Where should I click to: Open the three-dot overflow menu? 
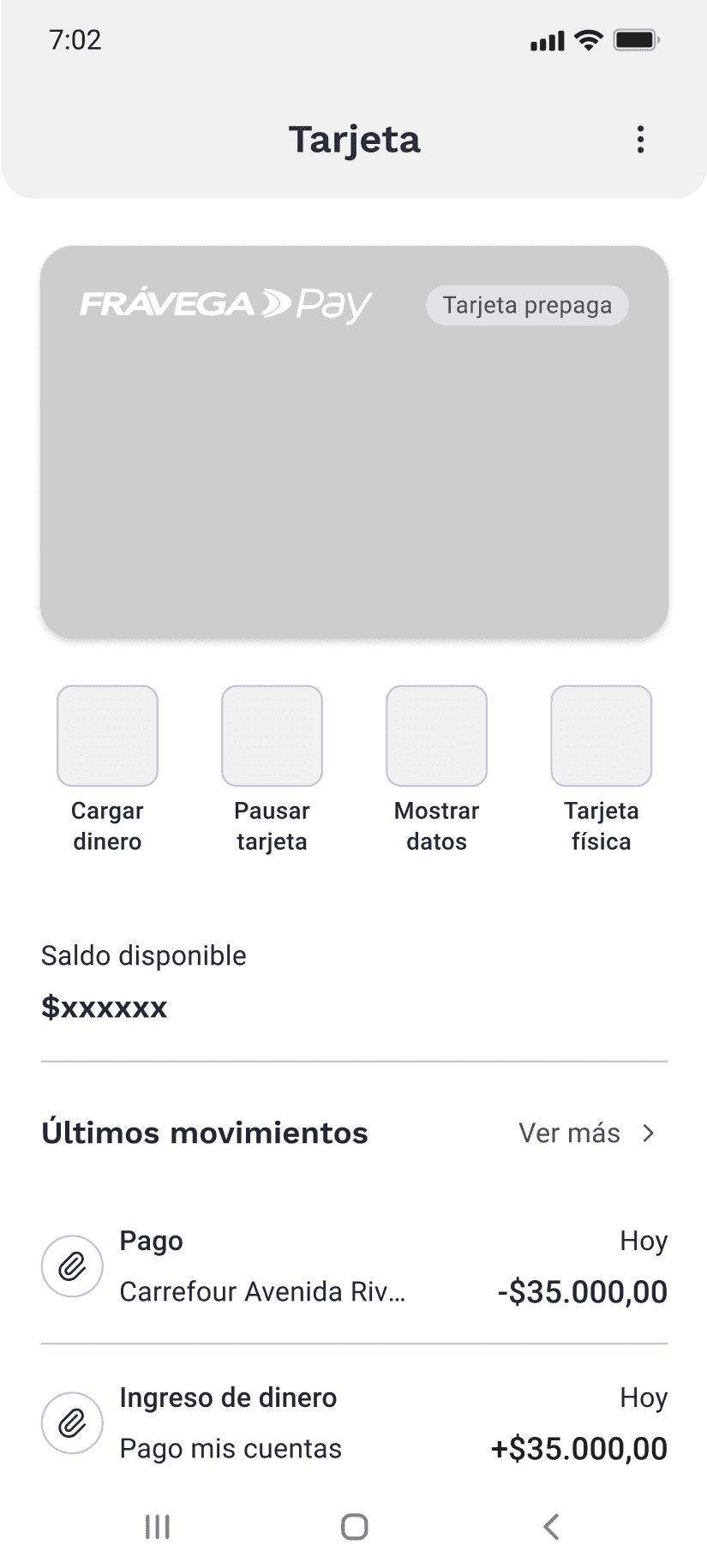pyautogui.click(x=640, y=140)
